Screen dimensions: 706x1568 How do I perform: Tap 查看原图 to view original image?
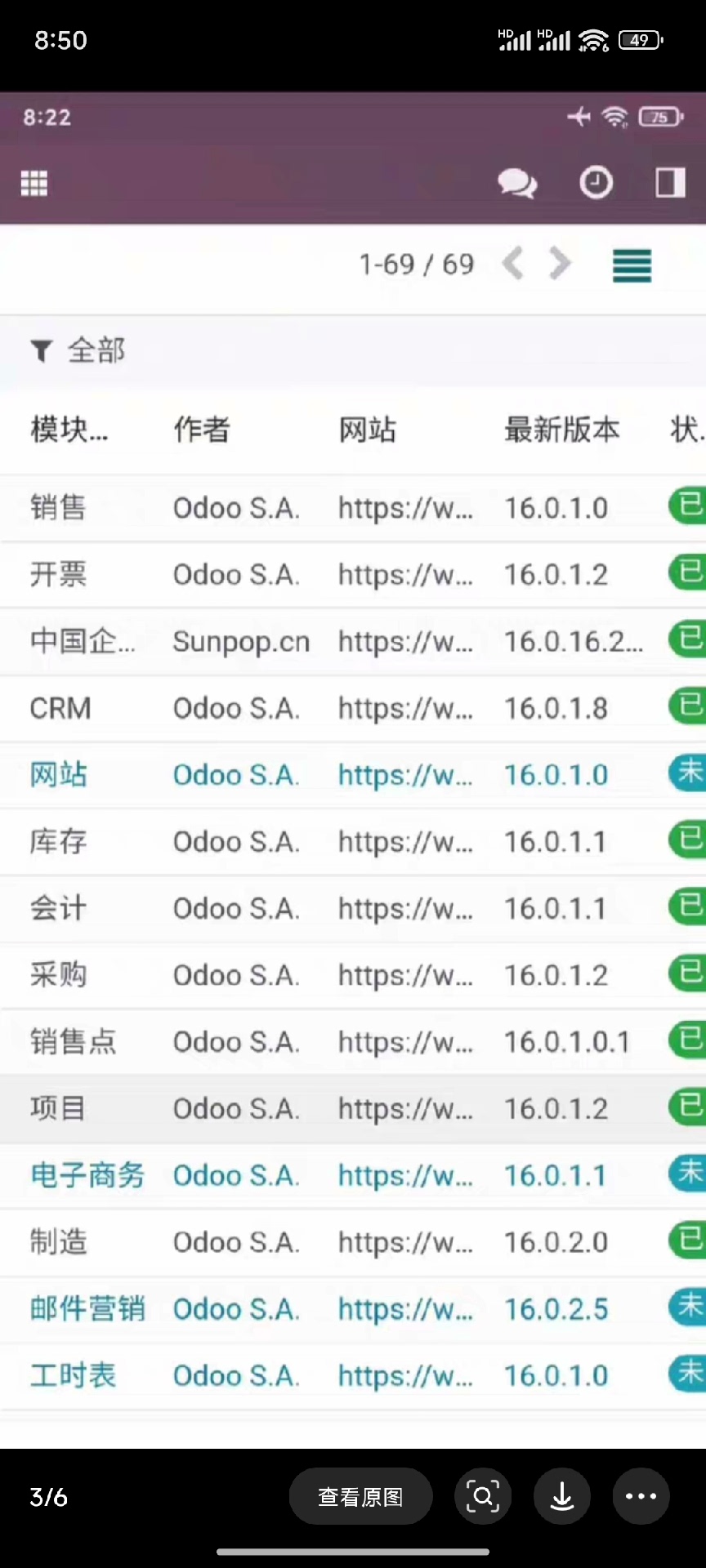(x=360, y=1496)
